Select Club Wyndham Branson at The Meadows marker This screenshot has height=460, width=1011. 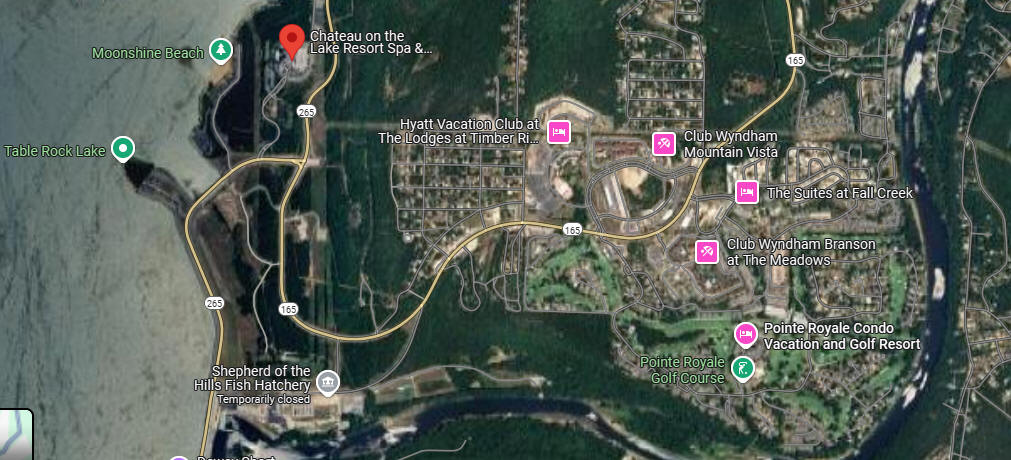click(707, 251)
